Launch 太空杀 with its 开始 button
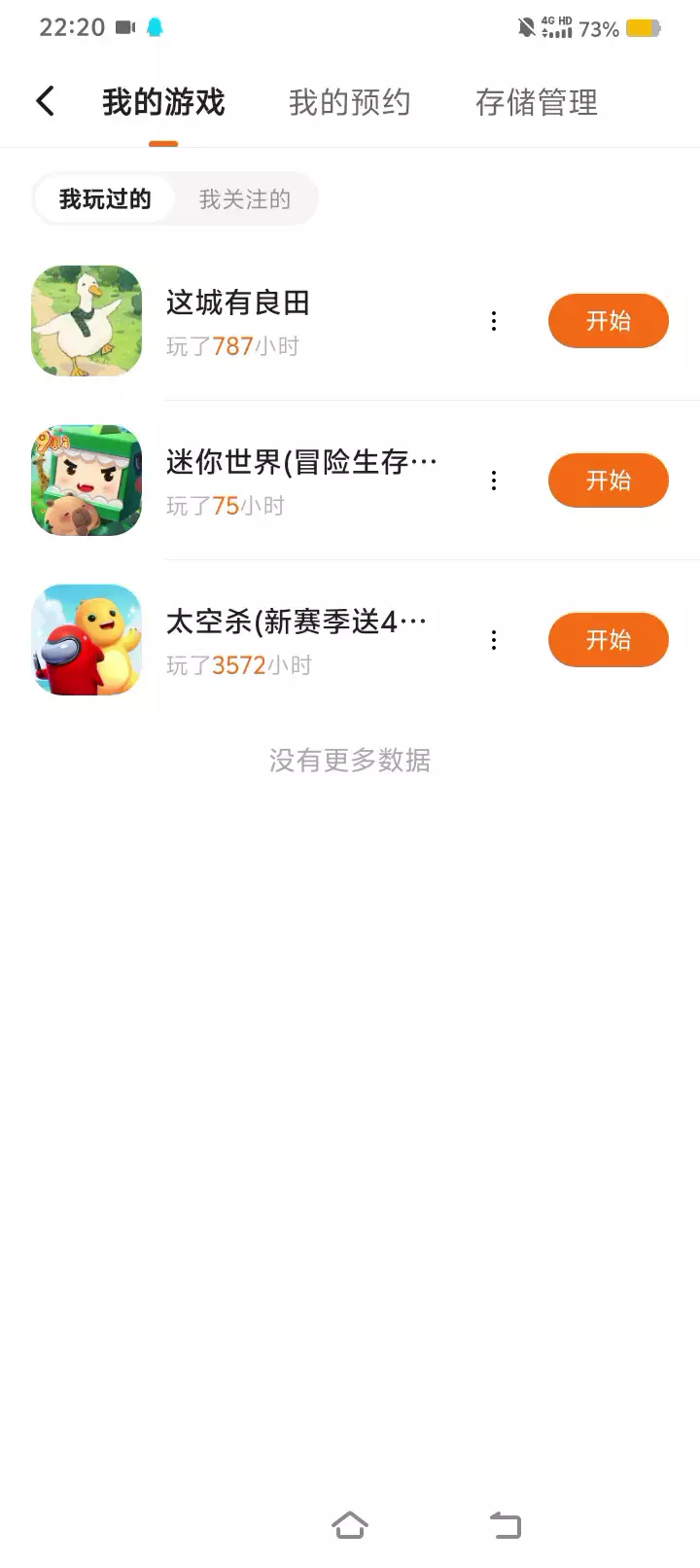Image resolution: width=700 pixels, height=1568 pixels. point(609,640)
